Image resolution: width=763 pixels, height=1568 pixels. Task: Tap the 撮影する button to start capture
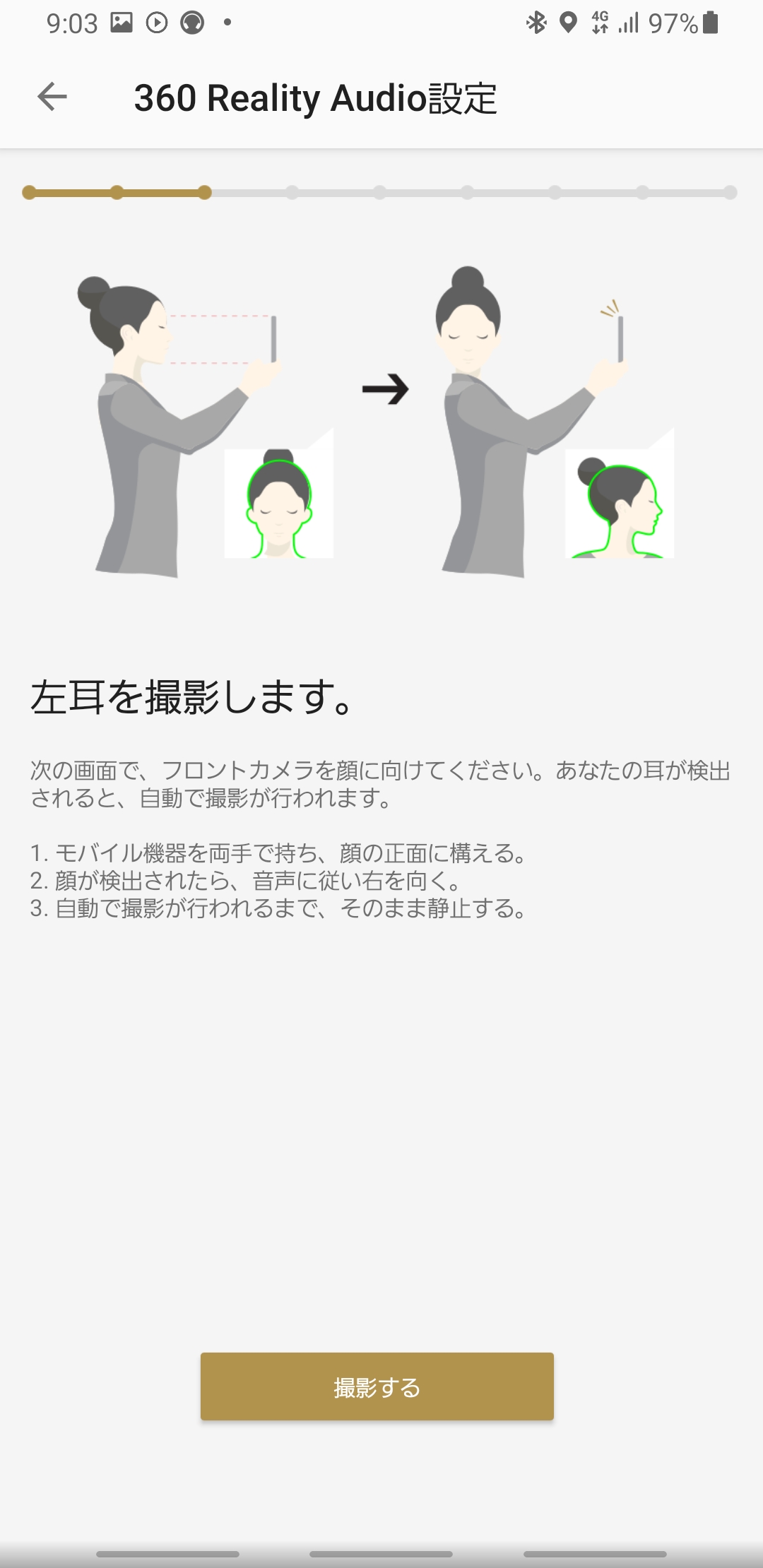377,1386
